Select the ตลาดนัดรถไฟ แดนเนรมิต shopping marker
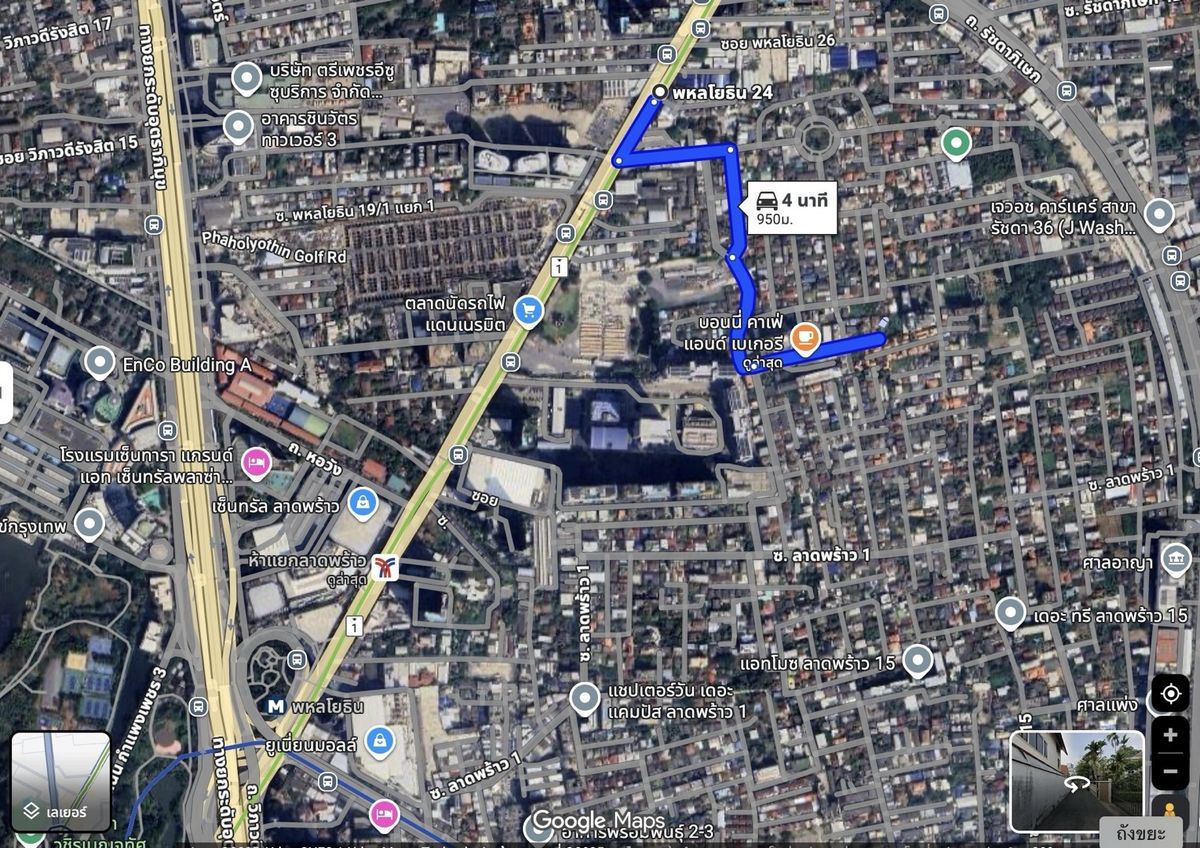Viewport: 1200px width, 848px height. coord(529,312)
